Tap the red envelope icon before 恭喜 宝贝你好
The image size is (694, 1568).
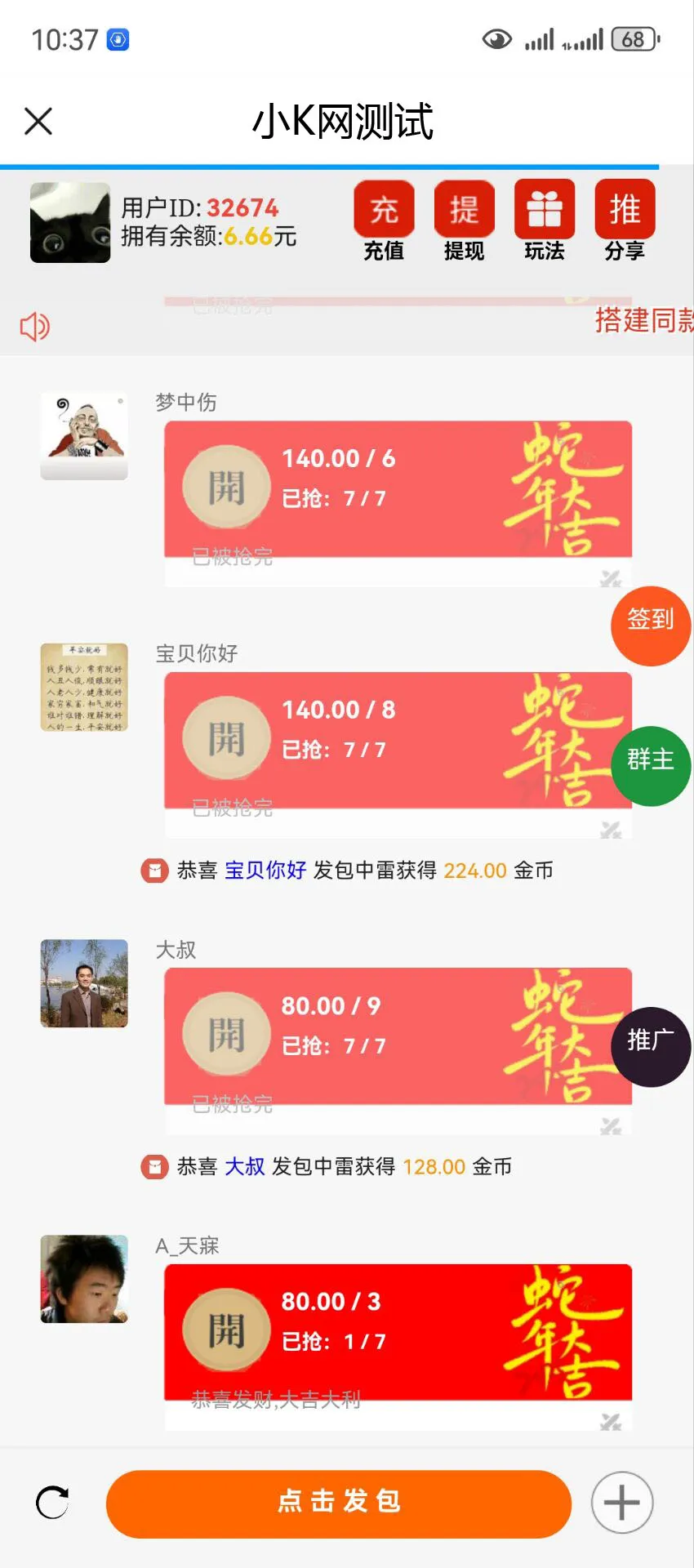pos(155,871)
